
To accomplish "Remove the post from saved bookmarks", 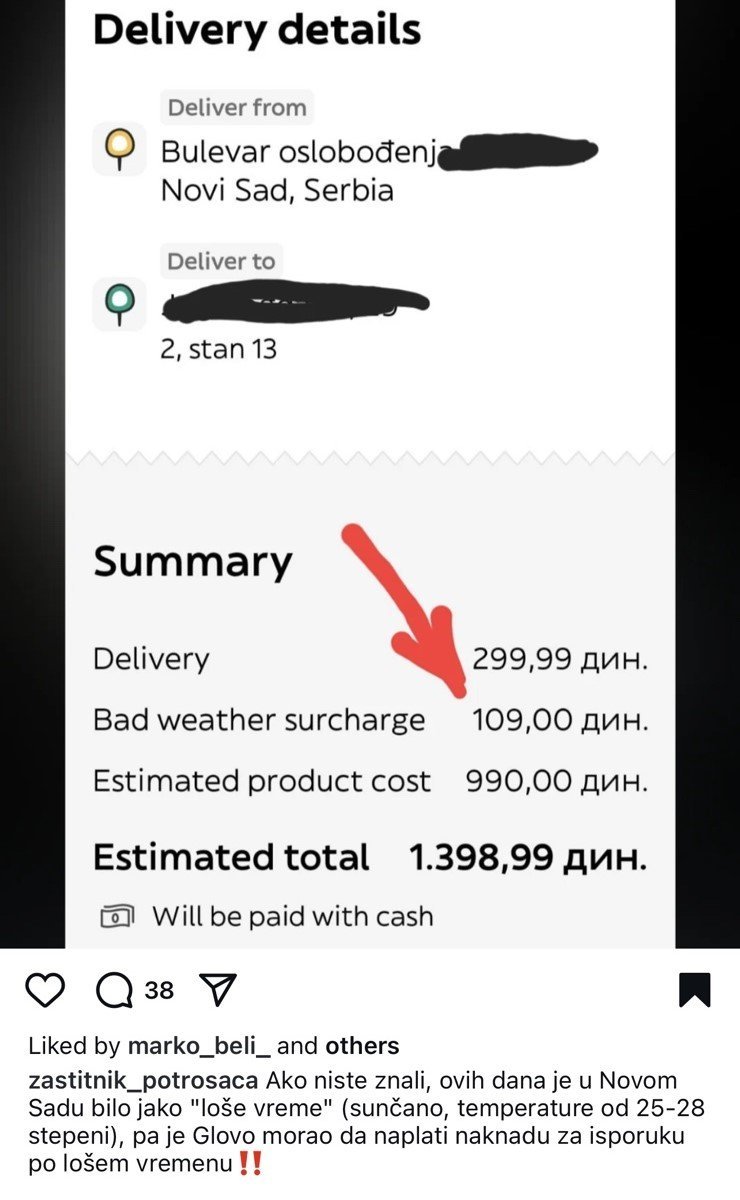I will [694, 990].
